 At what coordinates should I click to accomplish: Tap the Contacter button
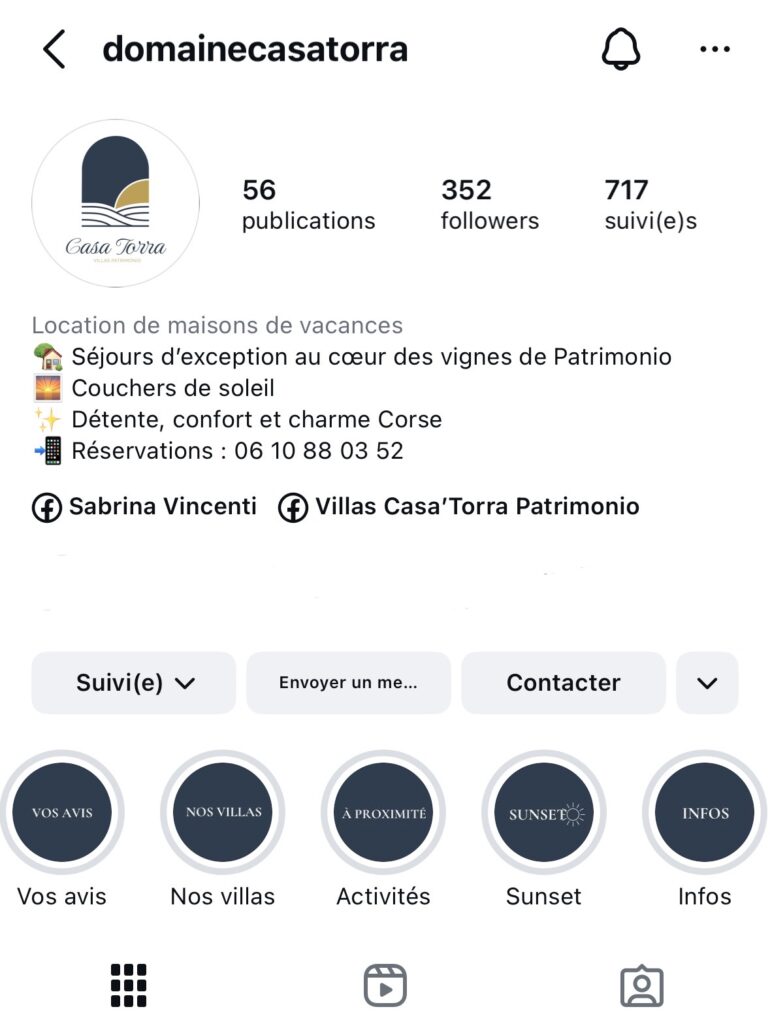(563, 683)
